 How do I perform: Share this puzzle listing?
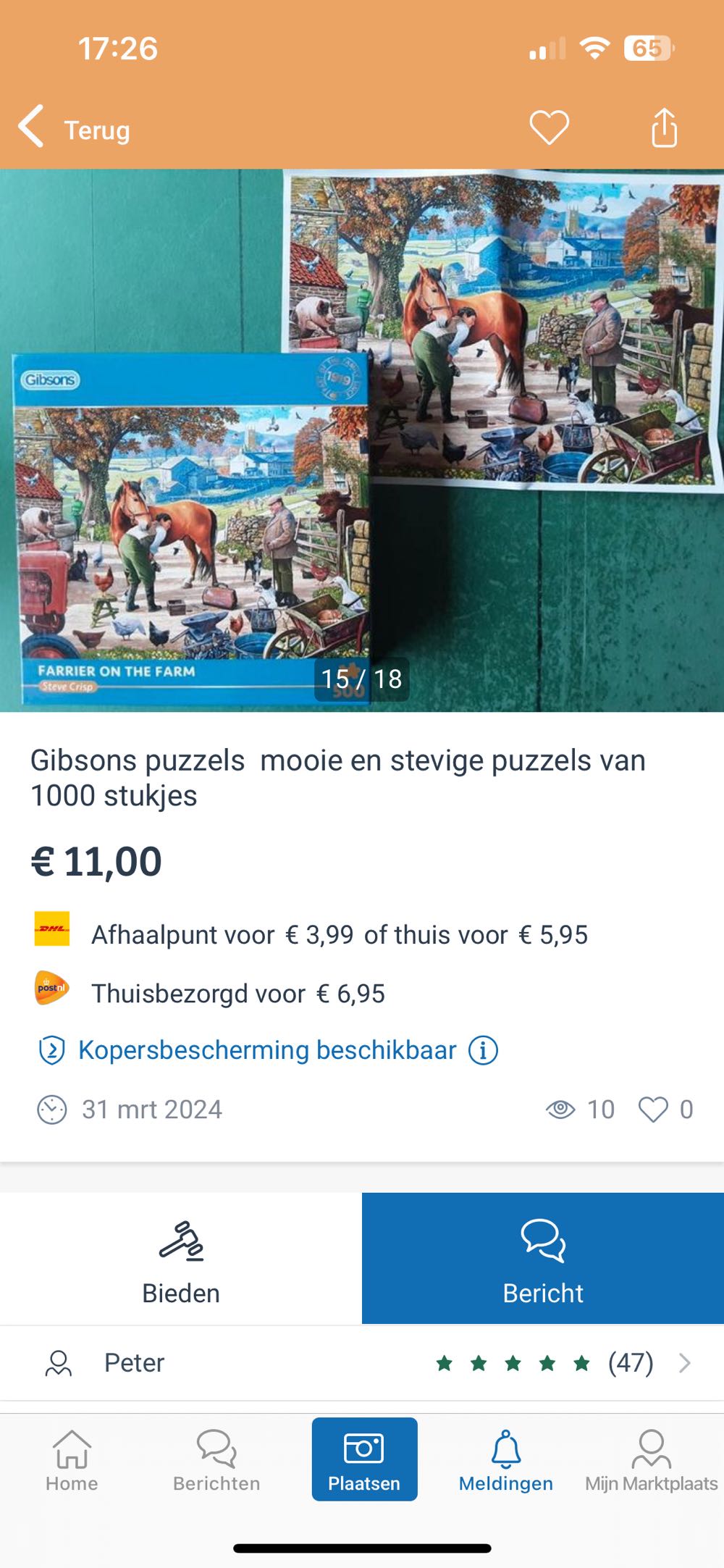664,128
